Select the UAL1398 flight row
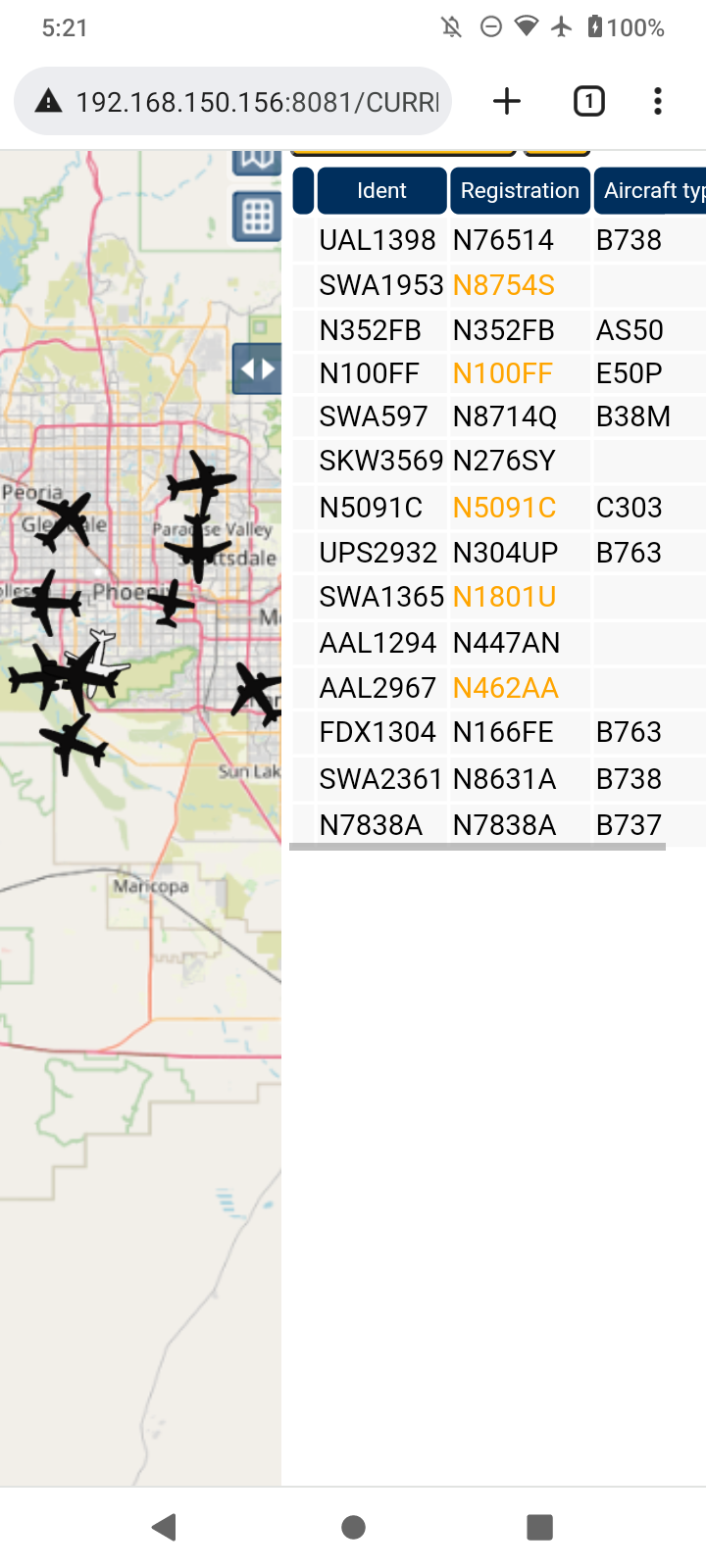Image resolution: width=706 pixels, height=1568 pixels. click(499, 240)
